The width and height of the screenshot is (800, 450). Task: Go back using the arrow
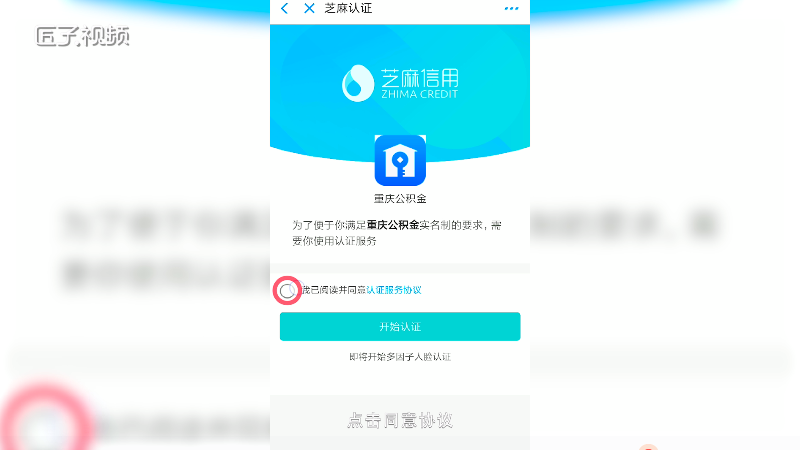pos(284,8)
